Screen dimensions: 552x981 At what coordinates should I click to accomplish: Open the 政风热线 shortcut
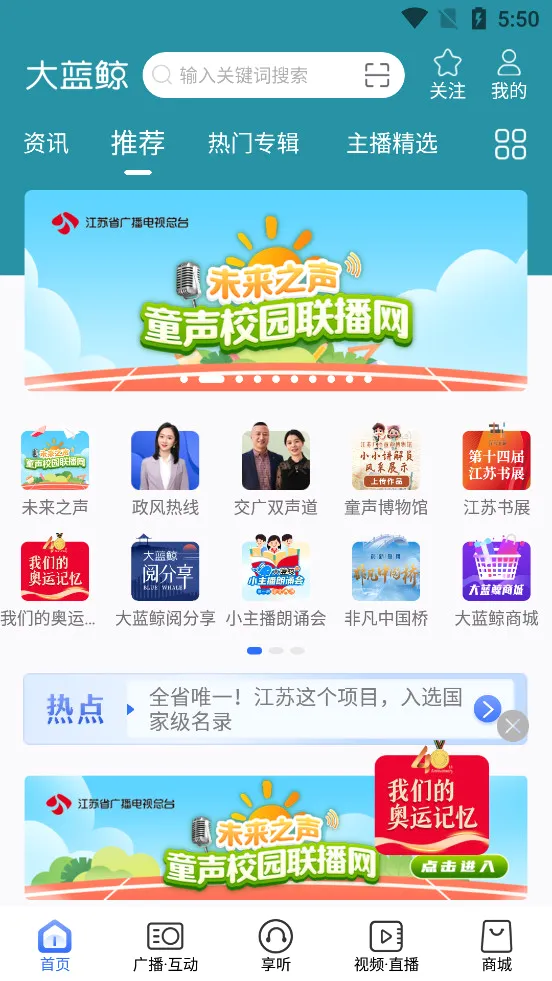165,474
